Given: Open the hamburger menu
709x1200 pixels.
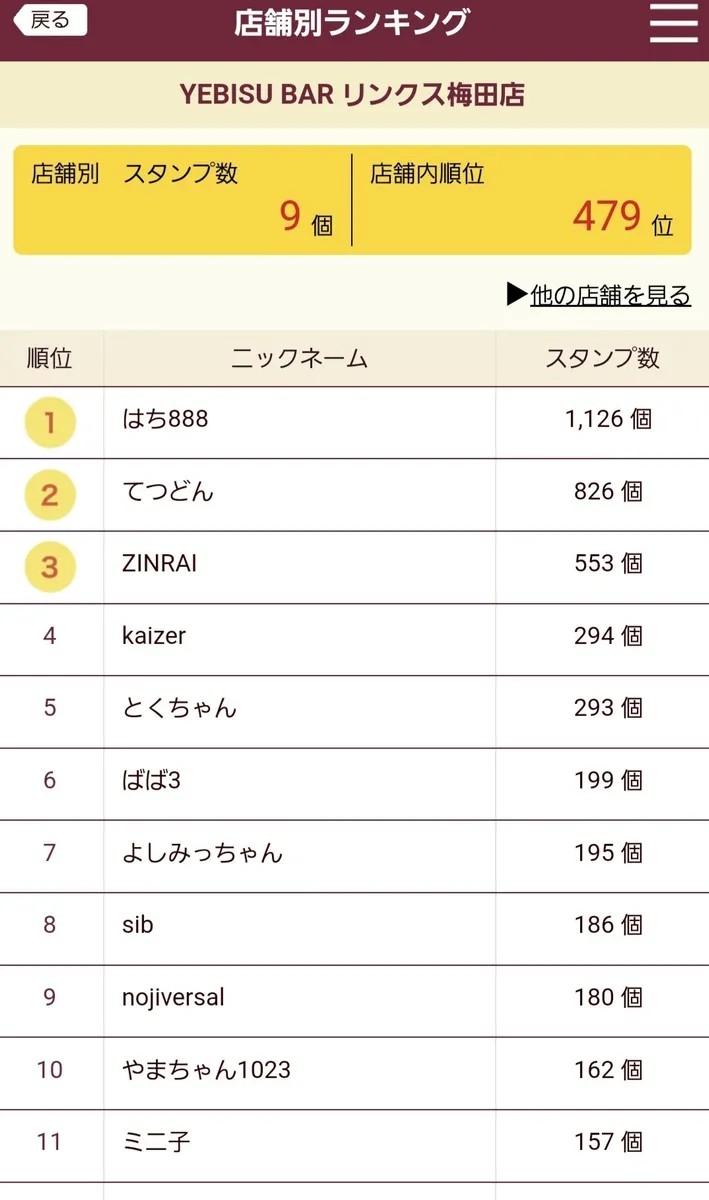Looking at the screenshot, I should (674, 22).
